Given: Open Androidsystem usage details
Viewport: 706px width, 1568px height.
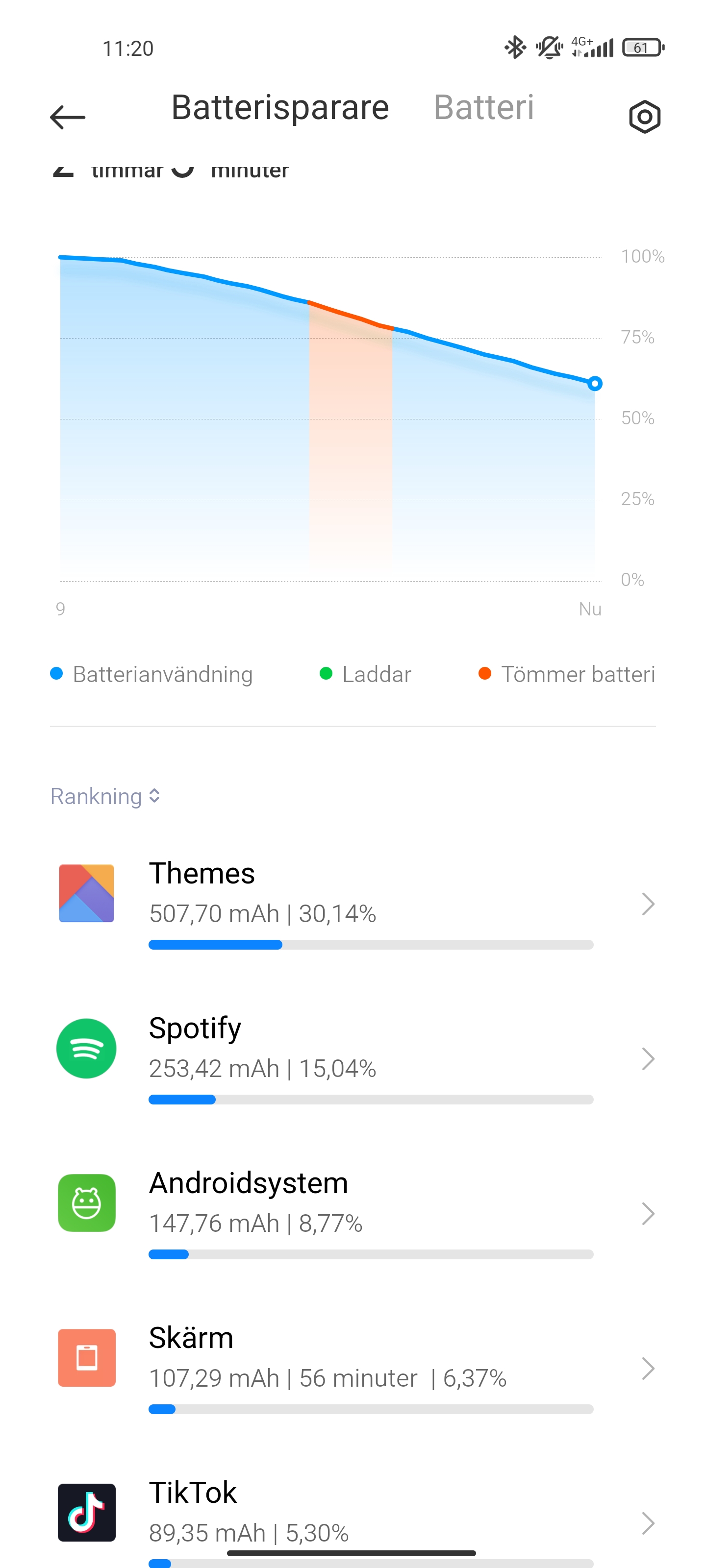Looking at the screenshot, I should [x=353, y=1213].
